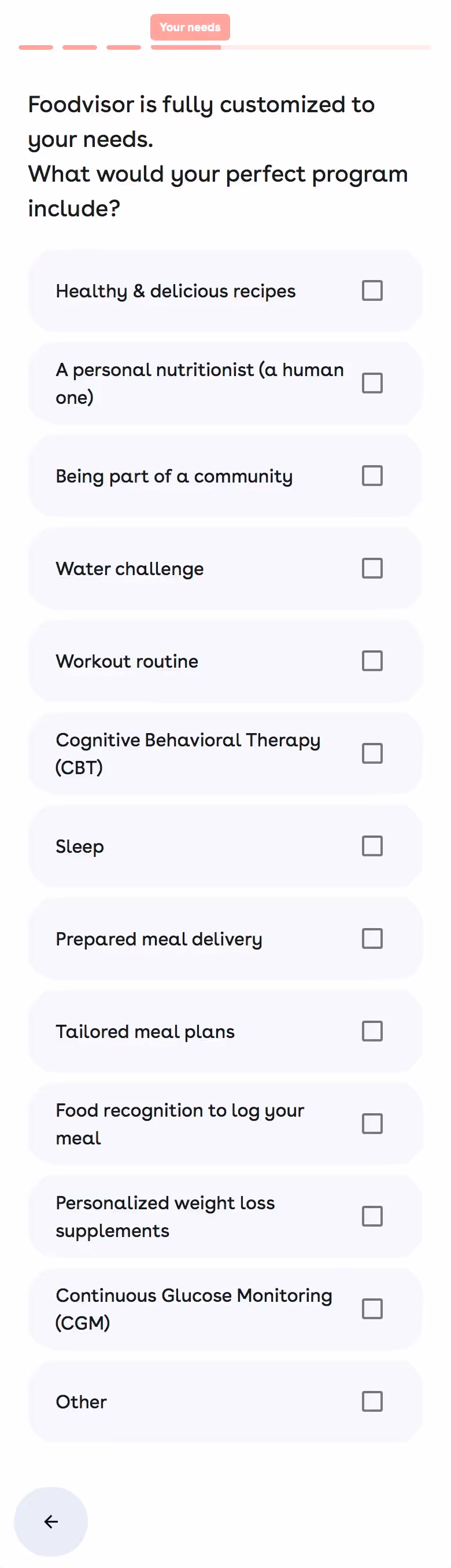Check the Other option
This screenshot has height=1568, width=451.
(x=372, y=1401)
